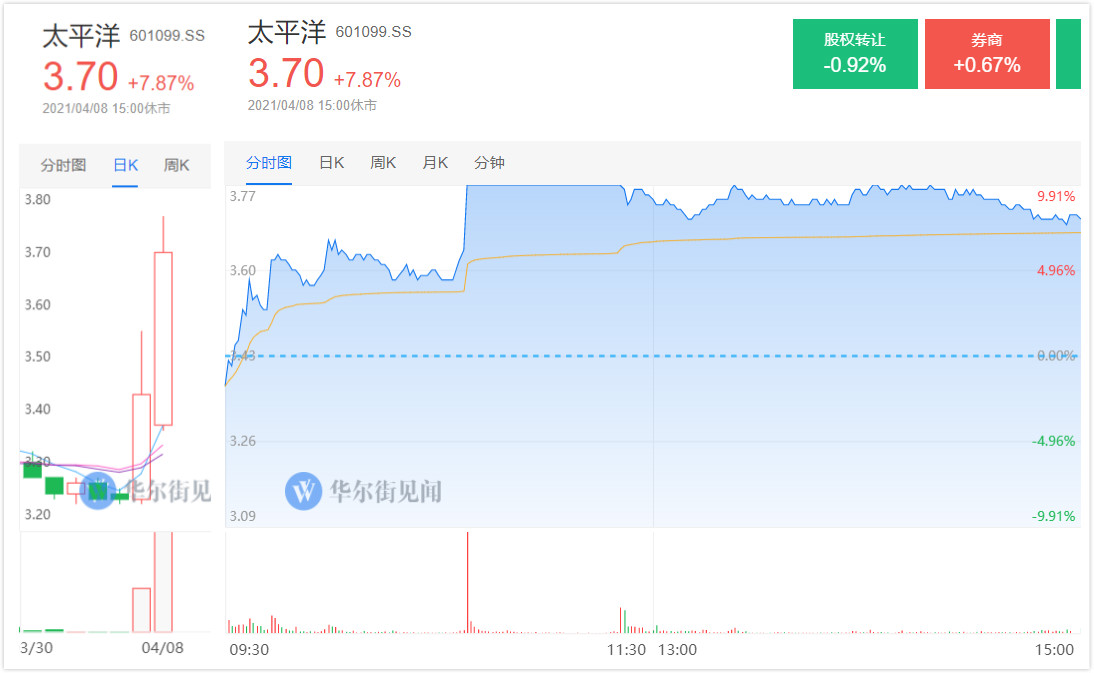Select 周K tab in the five-tab chart panel

coord(383,163)
